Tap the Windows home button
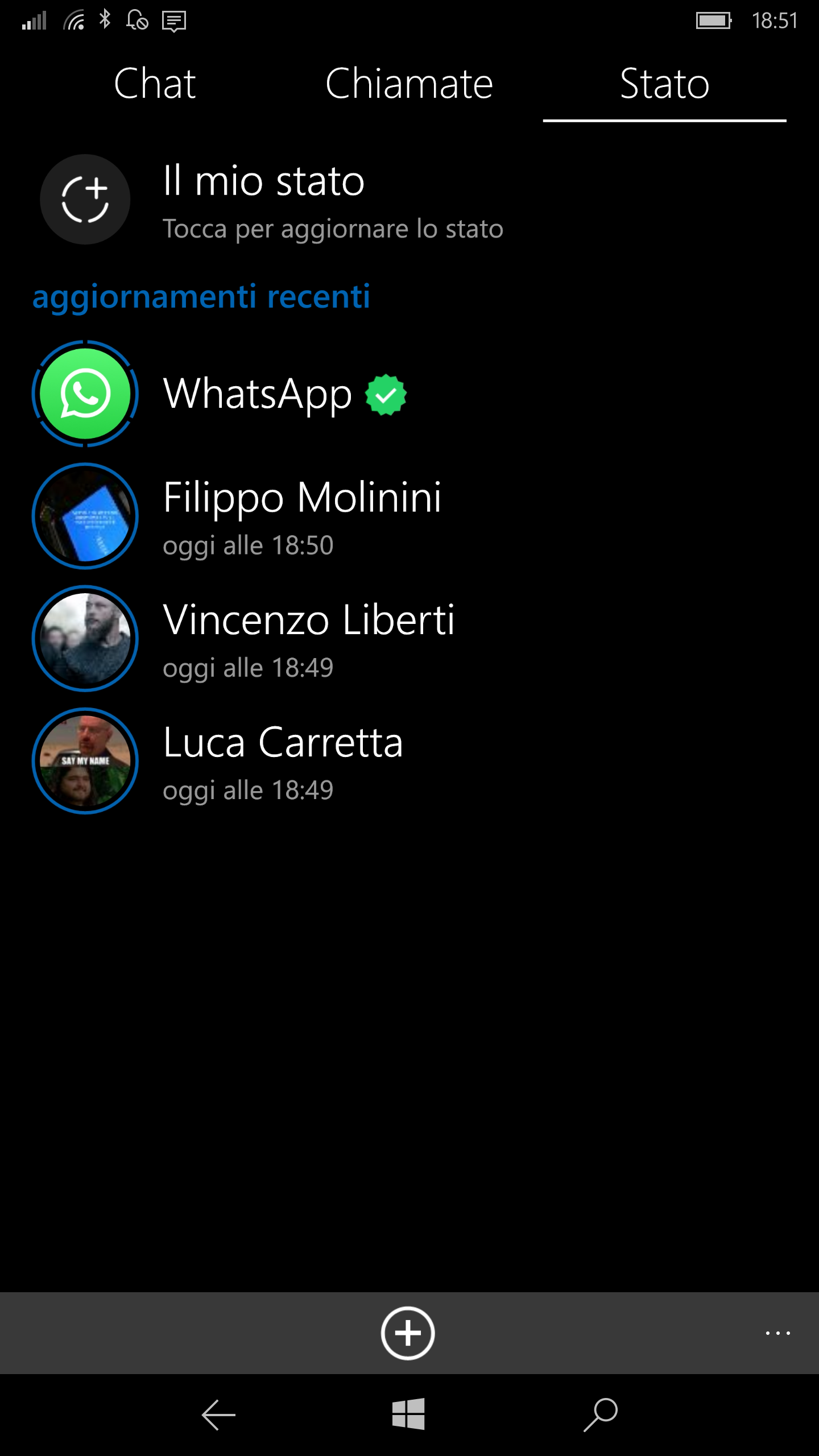 (x=408, y=1414)
